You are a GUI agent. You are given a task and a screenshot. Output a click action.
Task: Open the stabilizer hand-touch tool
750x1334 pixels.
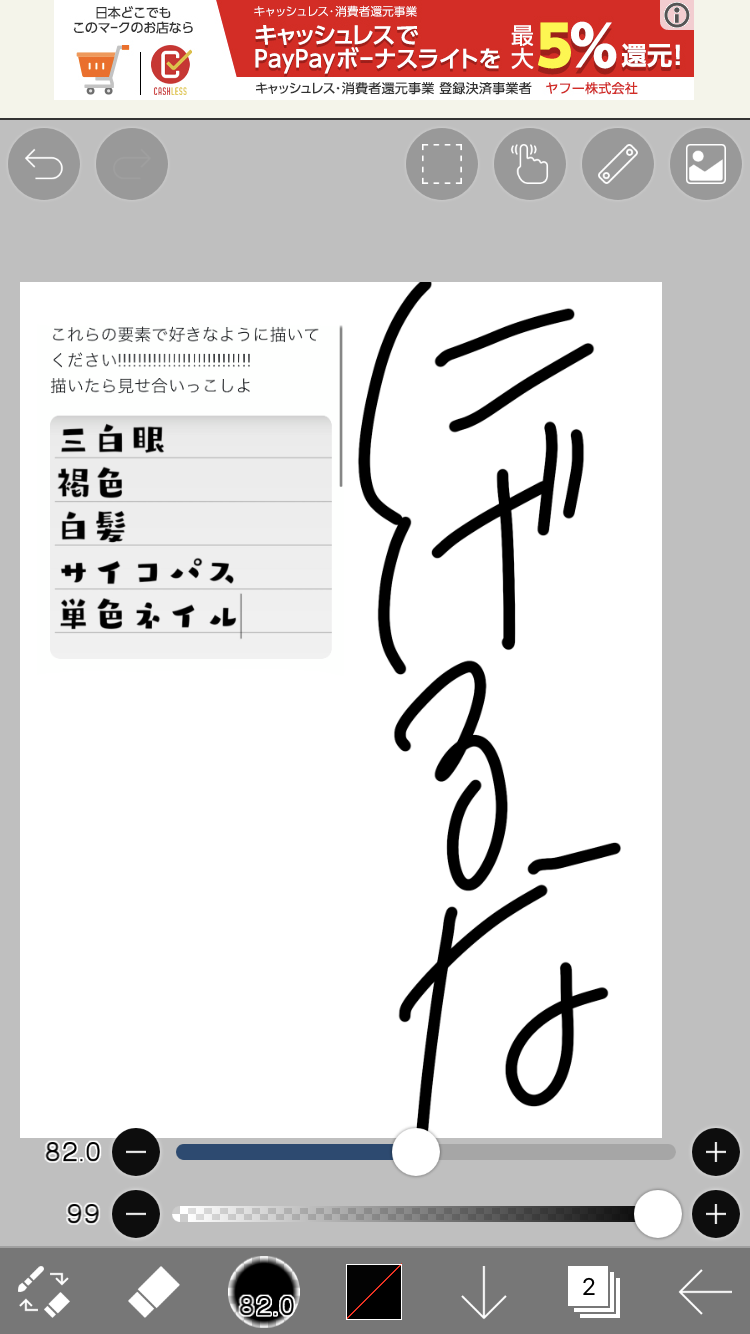[530, 164]
